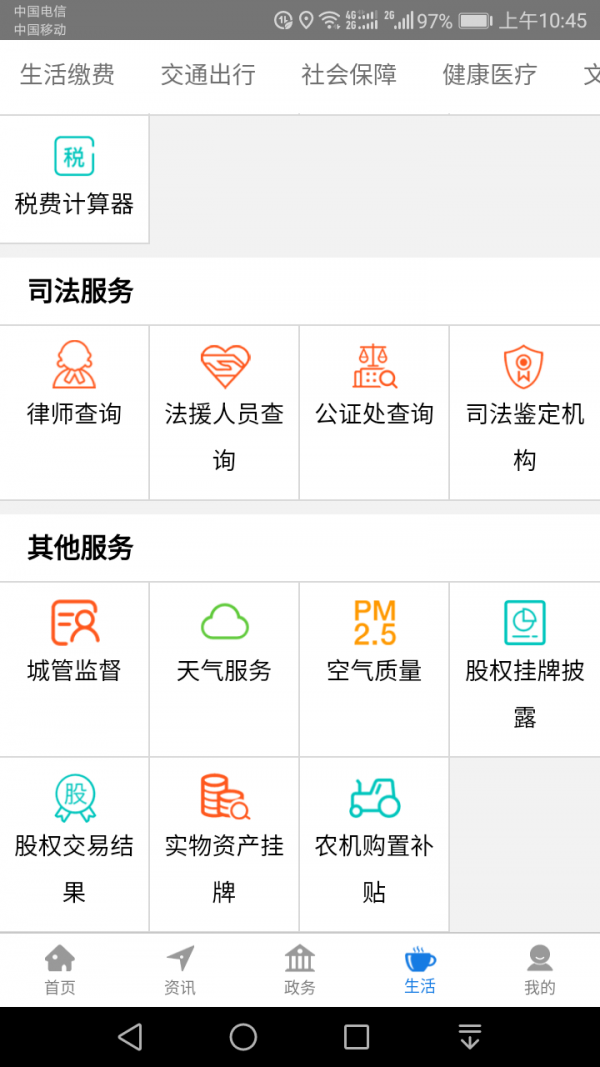
Task: Go to the 首页 home tab
Action: (x=60, y=970)
